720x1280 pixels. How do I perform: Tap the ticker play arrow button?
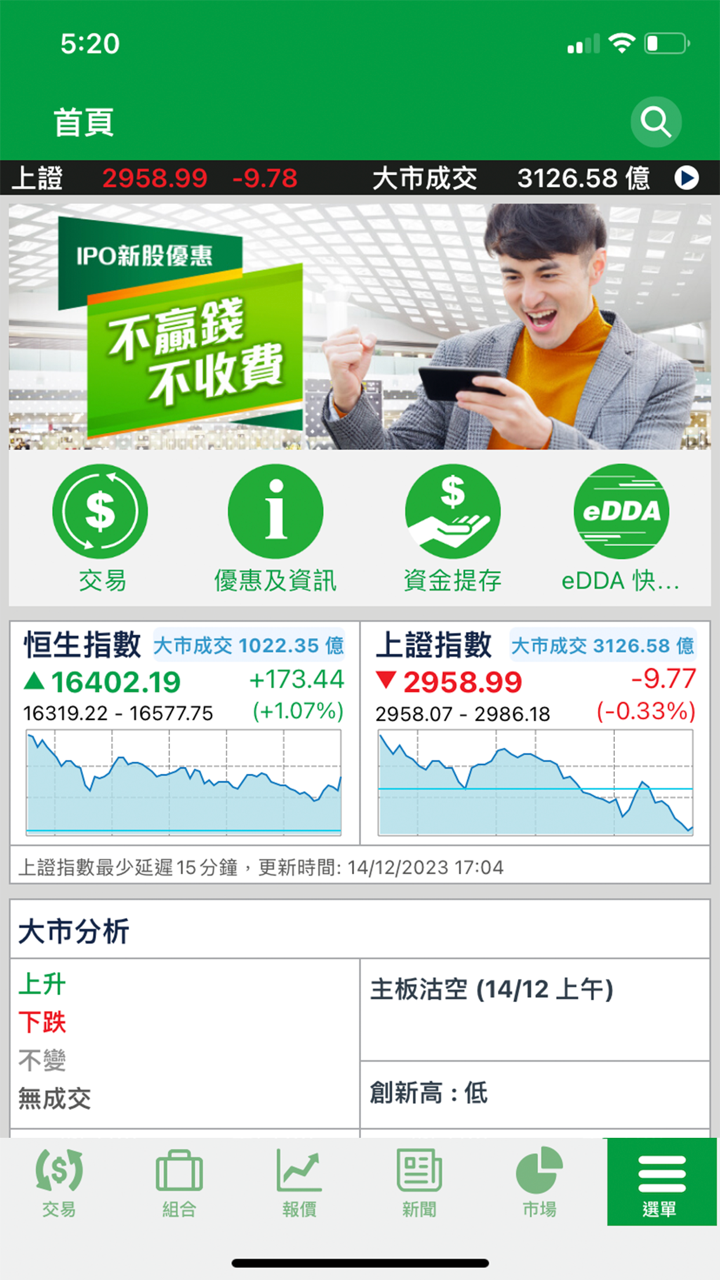point(686,178)
